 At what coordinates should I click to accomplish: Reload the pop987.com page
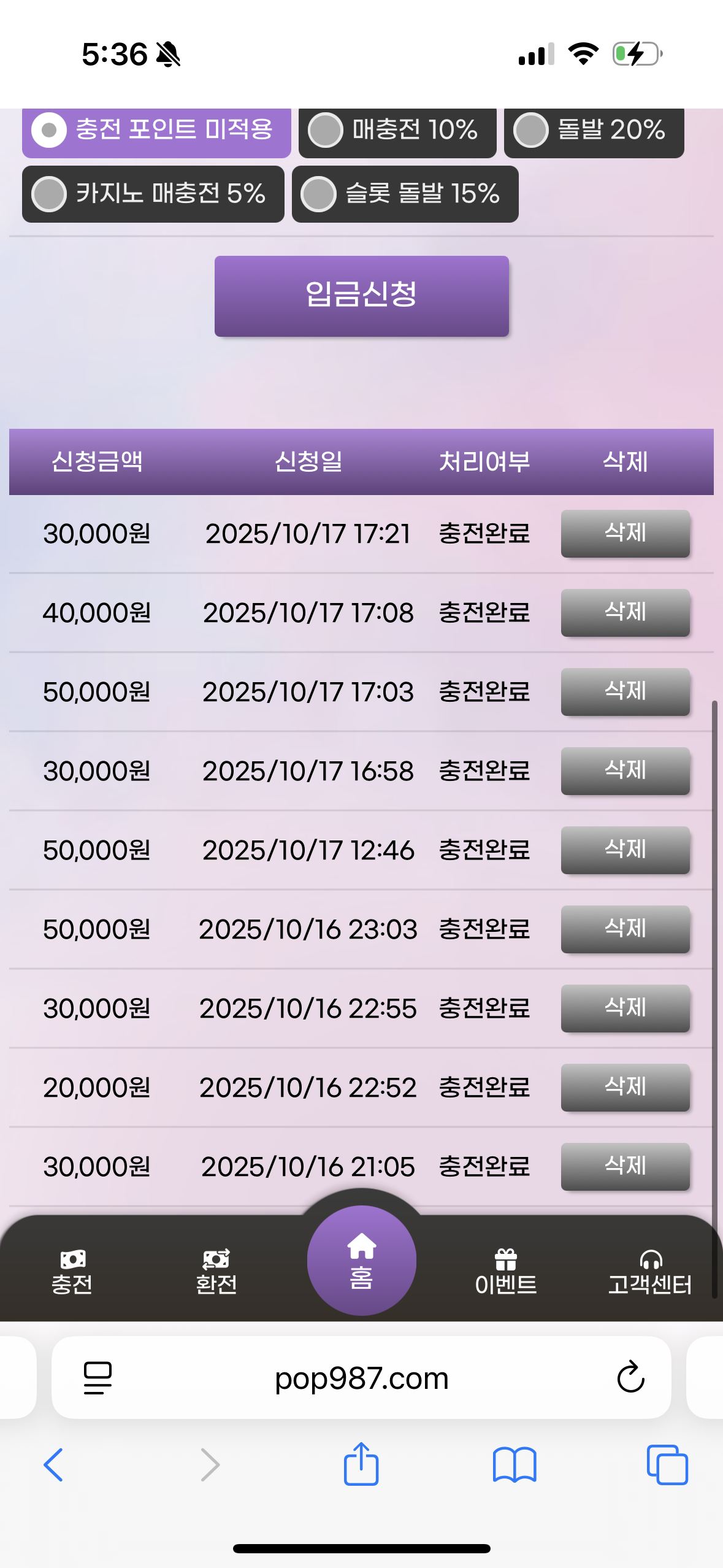(630, 1377)
